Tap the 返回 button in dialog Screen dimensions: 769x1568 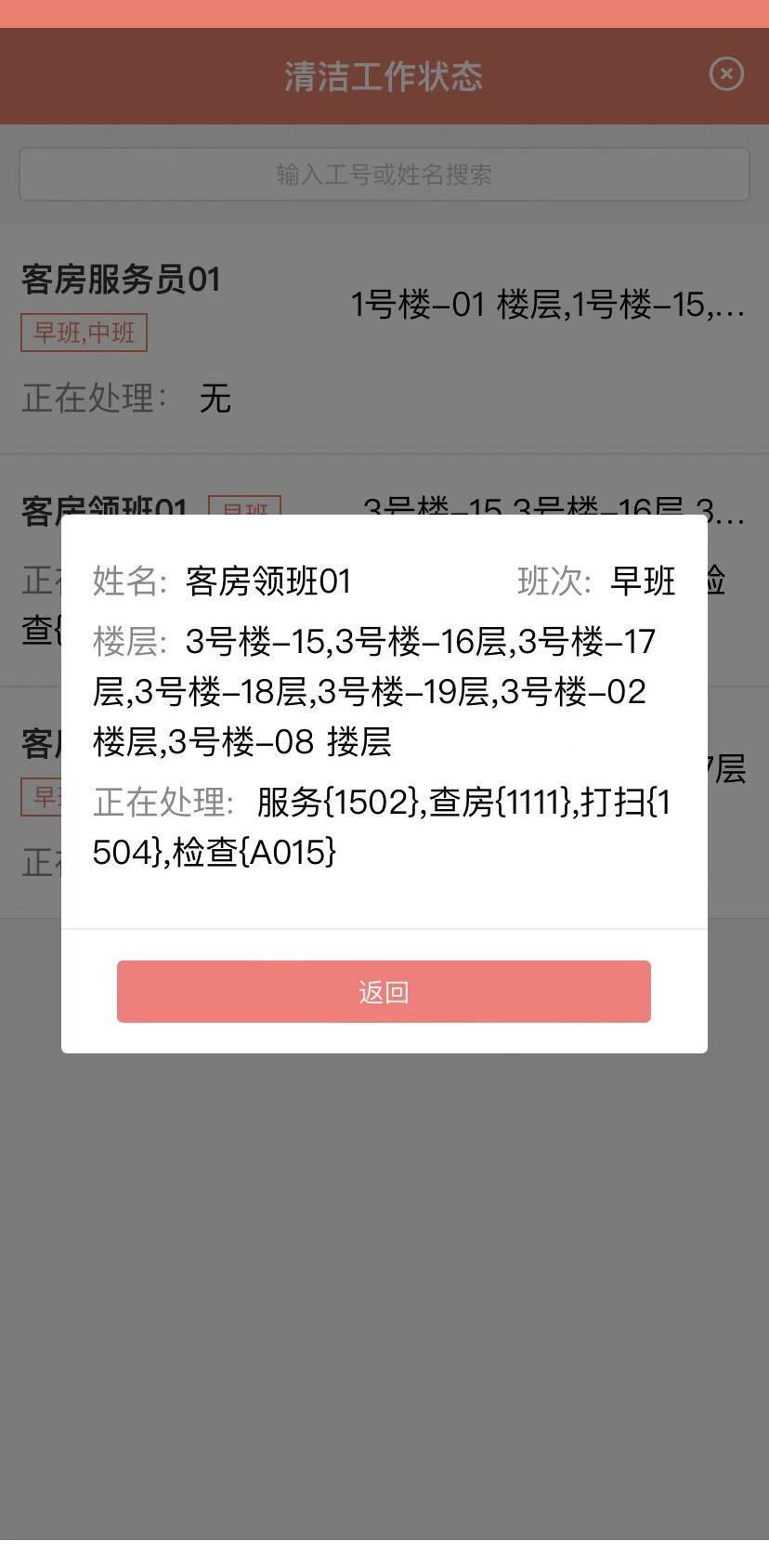pos(384,992)
